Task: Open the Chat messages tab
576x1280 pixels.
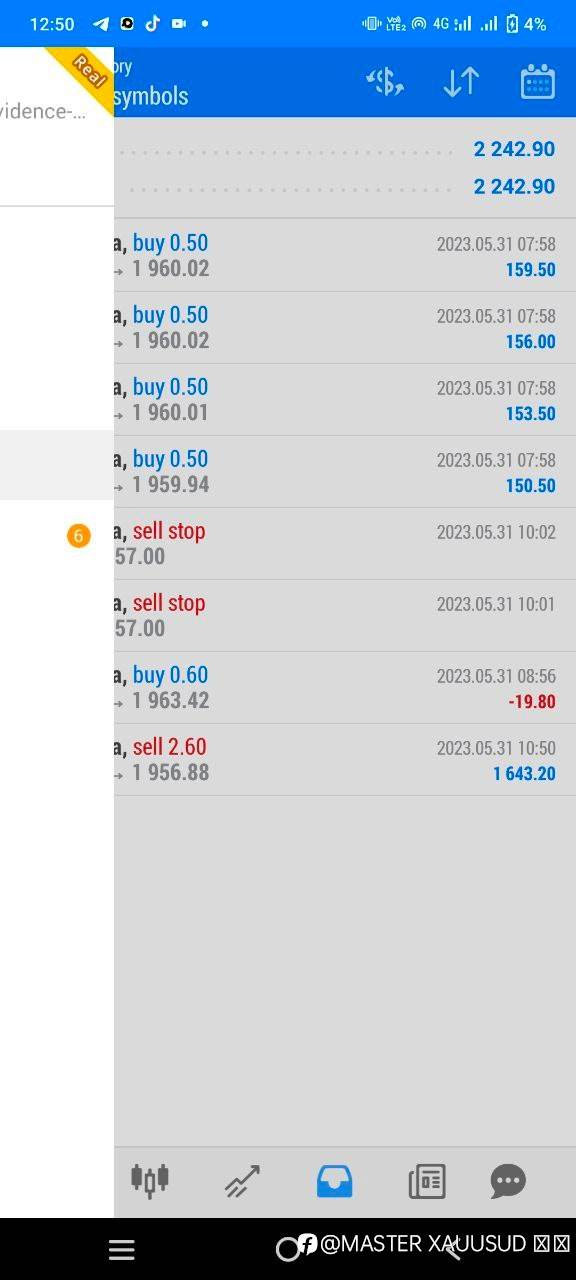Action: pos(508,1181)
